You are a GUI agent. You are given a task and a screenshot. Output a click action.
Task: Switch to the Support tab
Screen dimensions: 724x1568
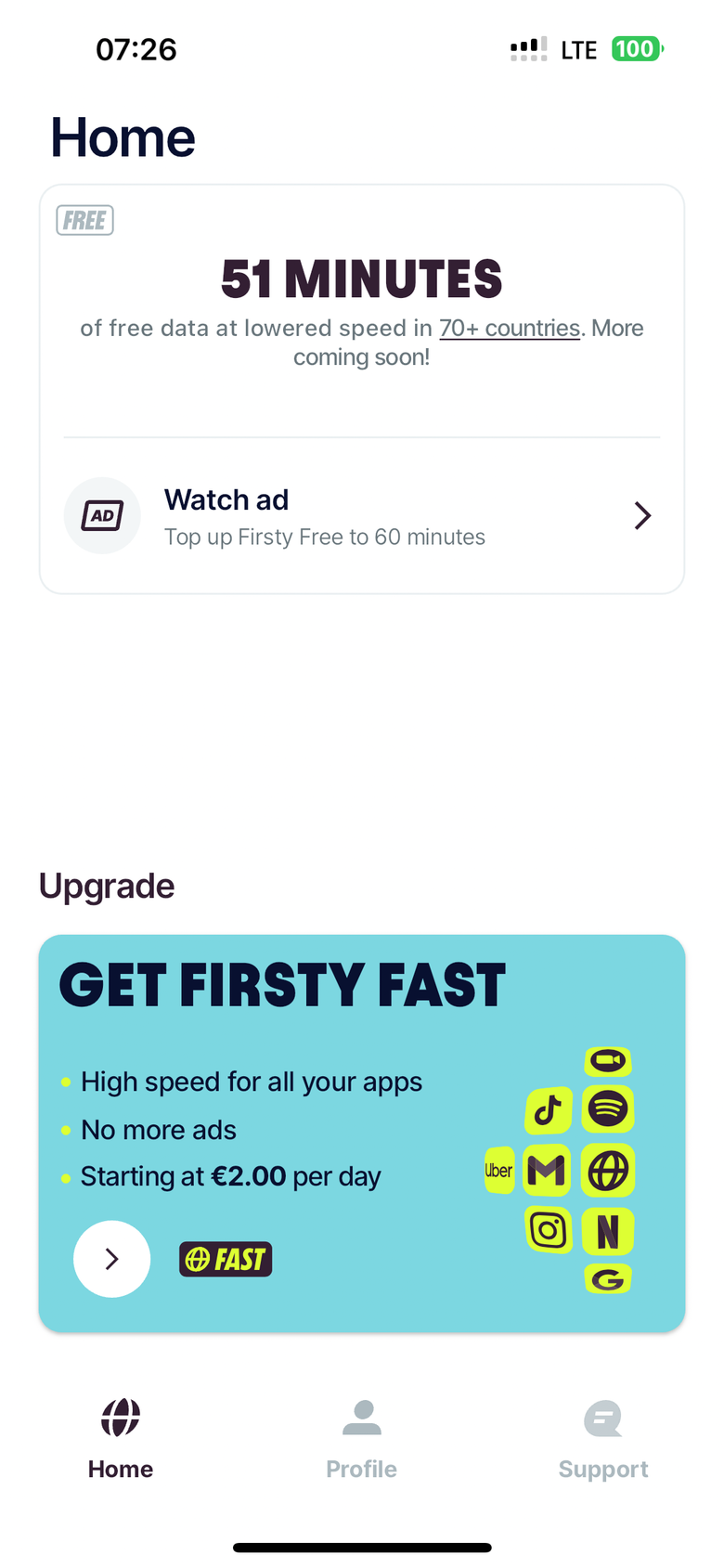click(602, 1439)
